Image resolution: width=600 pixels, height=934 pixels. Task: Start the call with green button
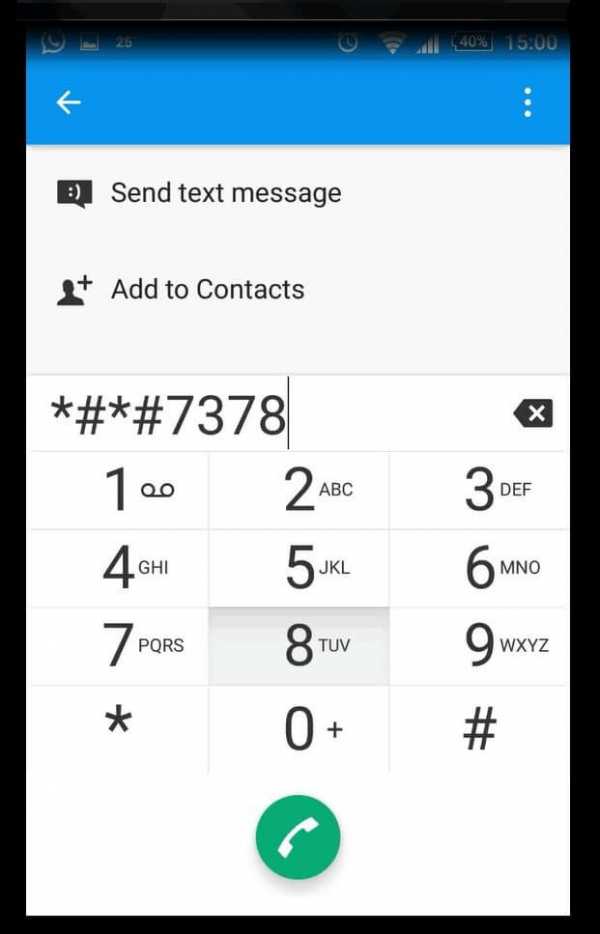click(298, 837)
